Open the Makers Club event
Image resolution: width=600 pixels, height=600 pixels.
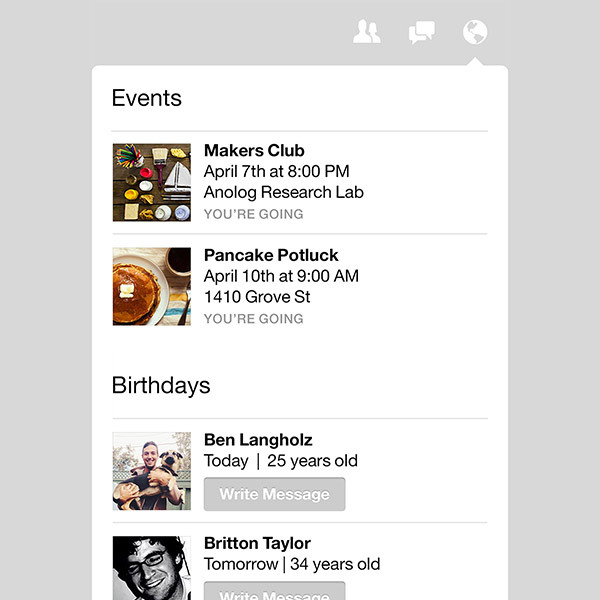pyautogui.click(x=254, y=151)
